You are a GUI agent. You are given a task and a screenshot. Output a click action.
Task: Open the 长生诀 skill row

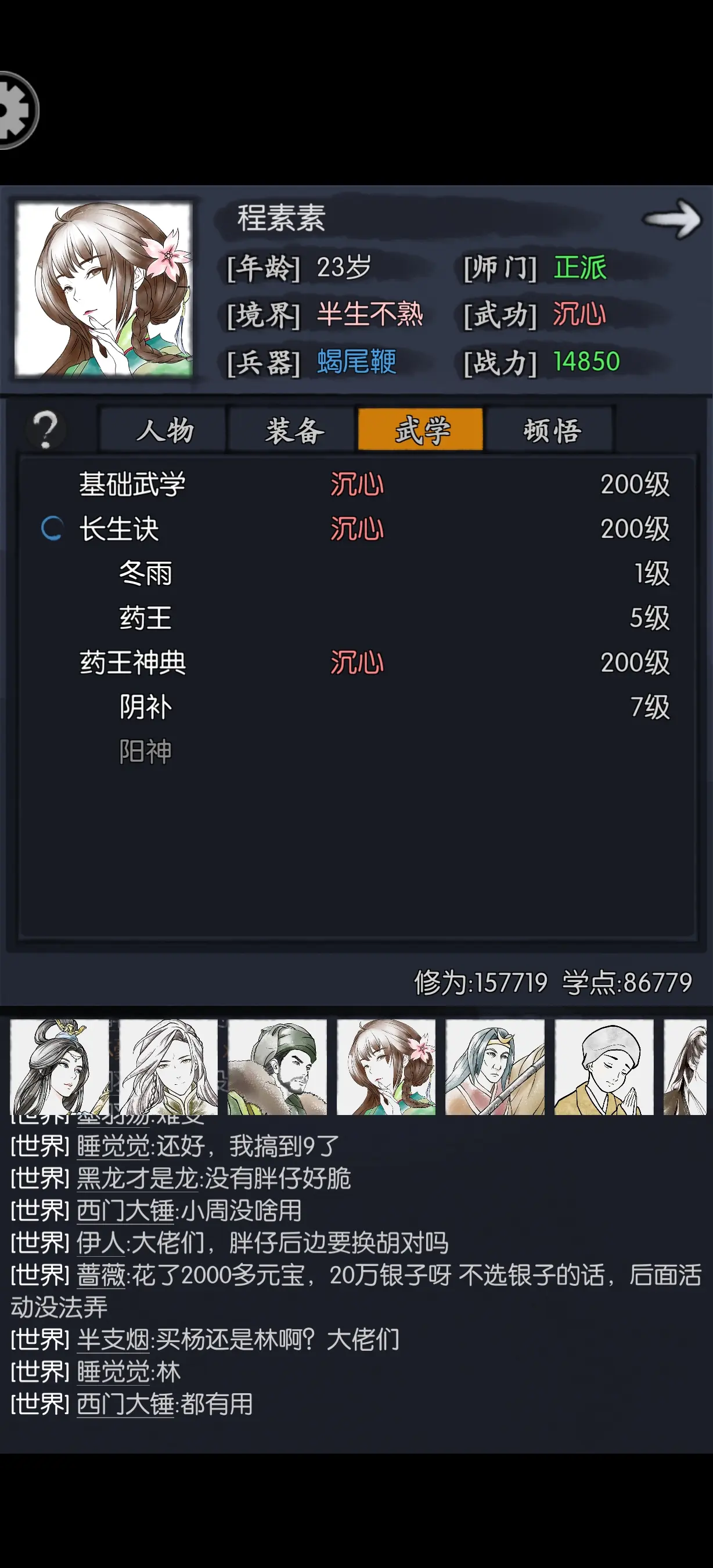pyautogui.click(x=356, y=528)
